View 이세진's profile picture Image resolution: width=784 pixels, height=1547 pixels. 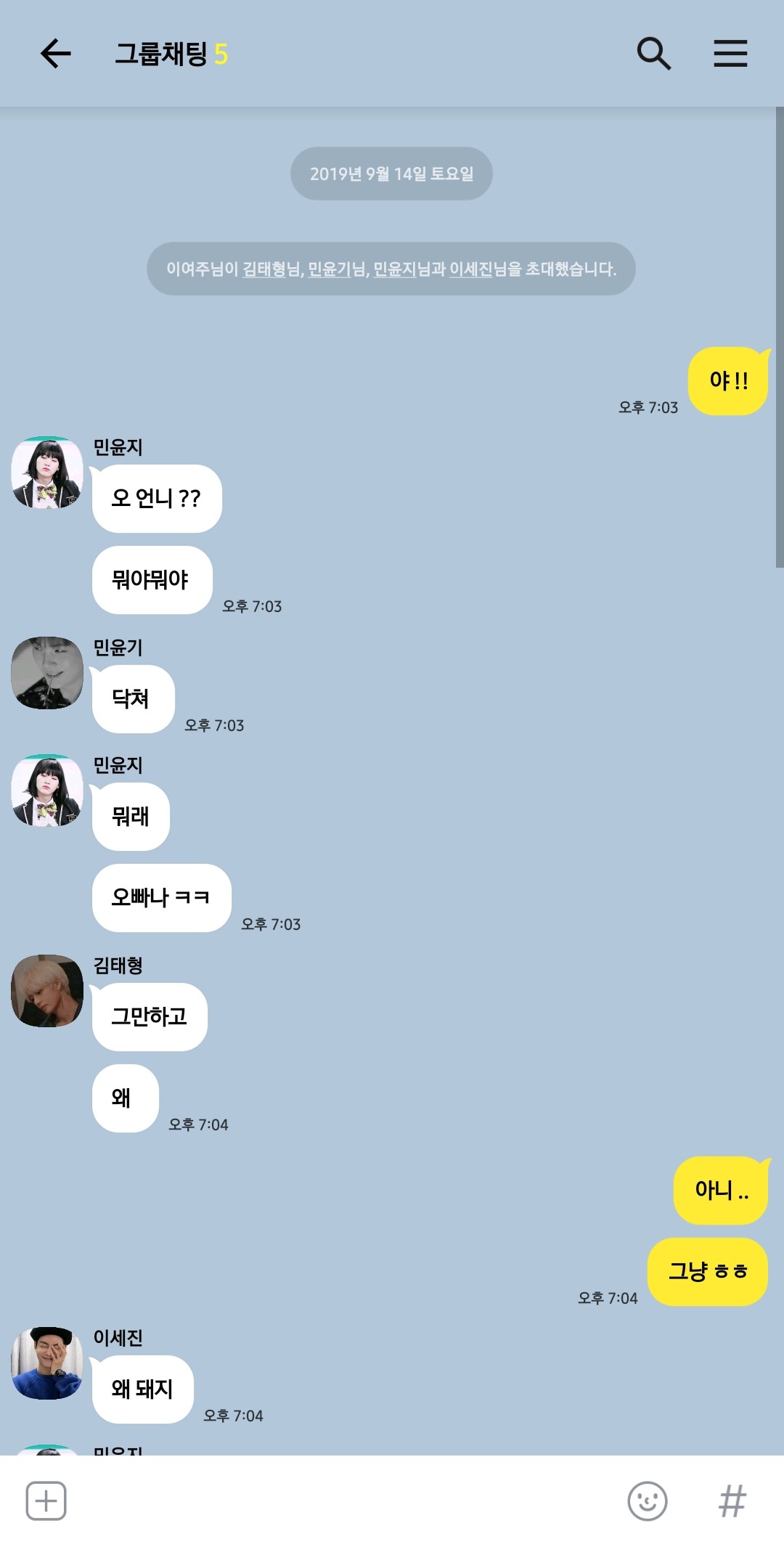pyautogui.click(x=47, y=1363)
